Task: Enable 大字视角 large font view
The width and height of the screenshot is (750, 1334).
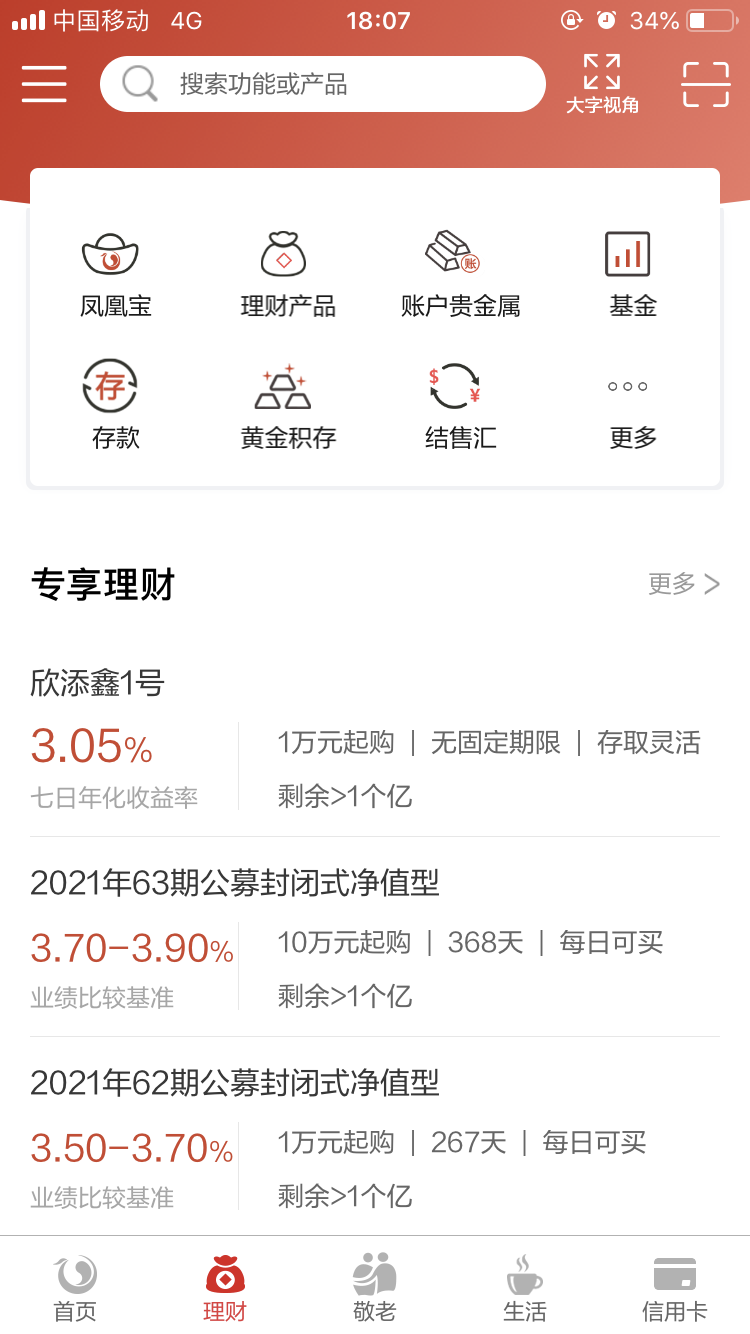Action: point(600,84)
